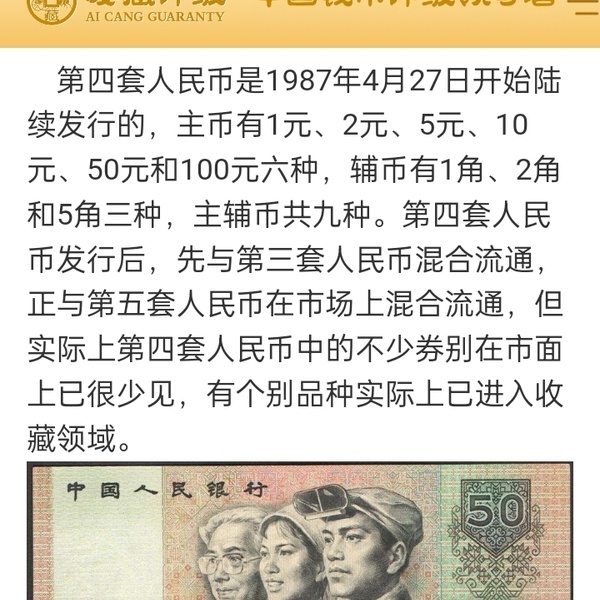Viewport: 600px width, 600px height.
Task: Open the 50 yuan banknote image
Action: coord(300,532)
